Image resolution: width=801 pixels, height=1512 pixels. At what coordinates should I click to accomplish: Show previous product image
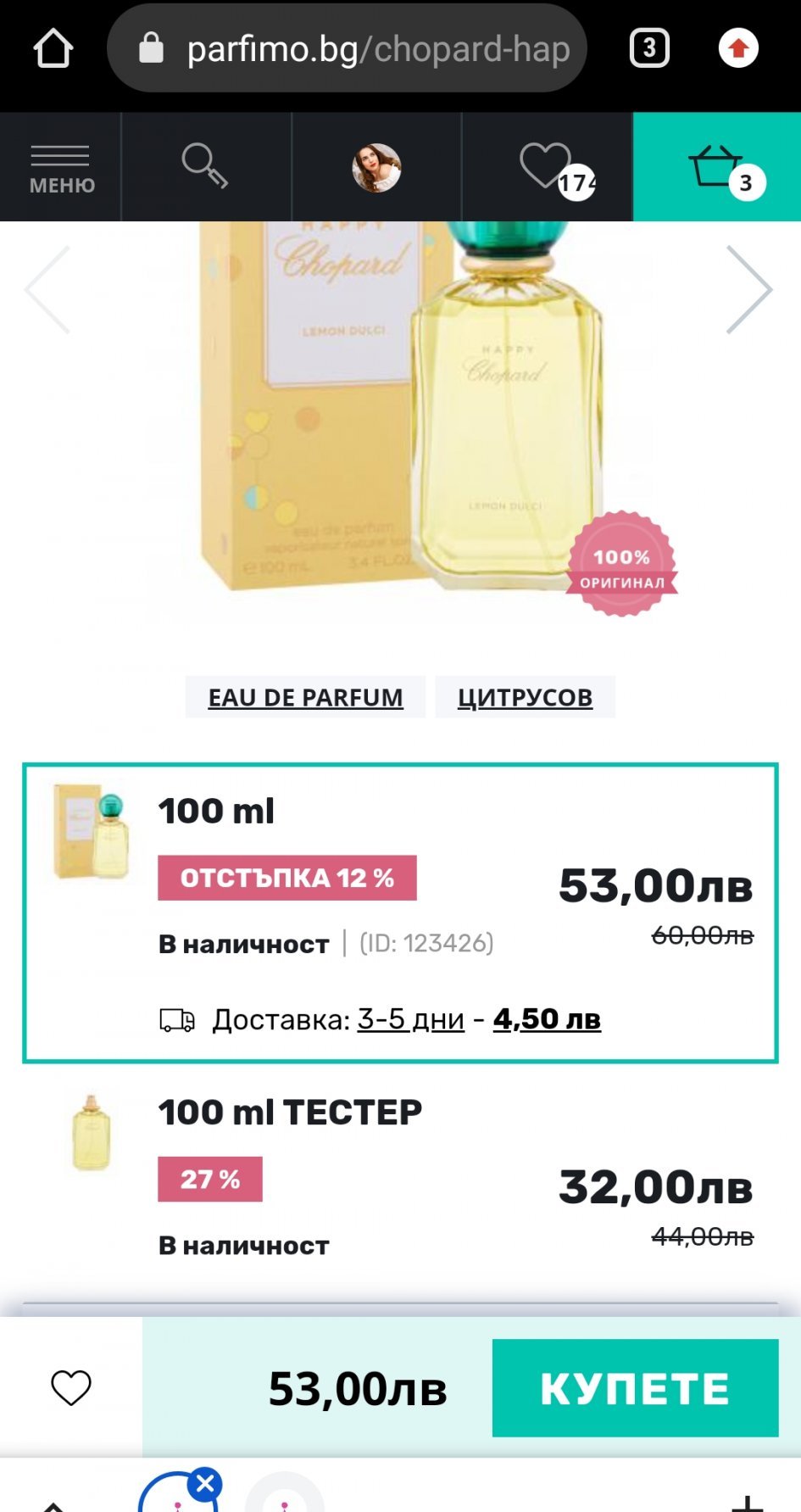[x=47, y=290]
